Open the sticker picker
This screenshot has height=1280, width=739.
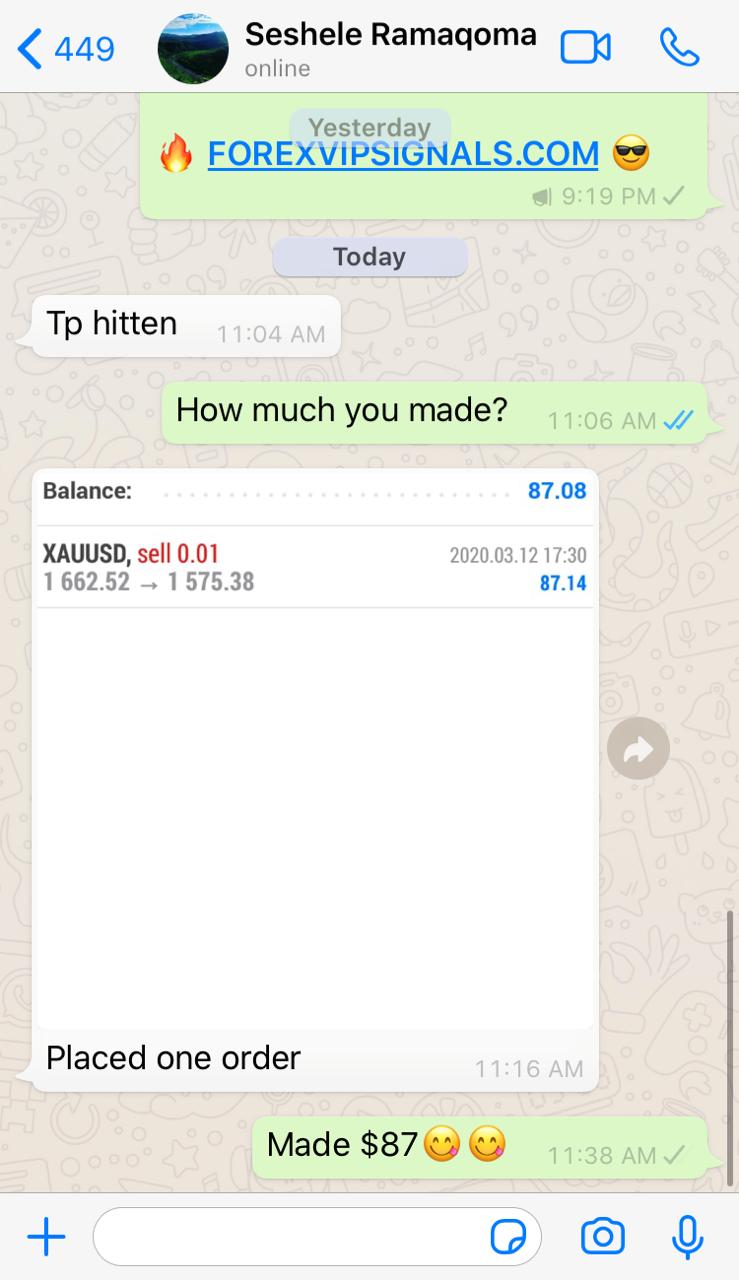[508, 1238]
